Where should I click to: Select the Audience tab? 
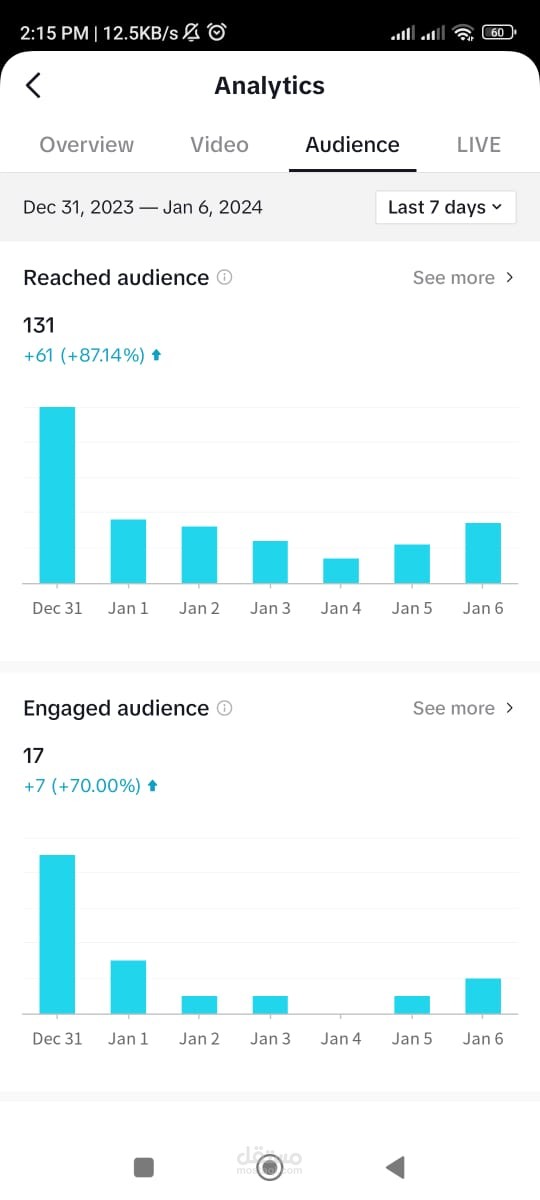[352, 145]
